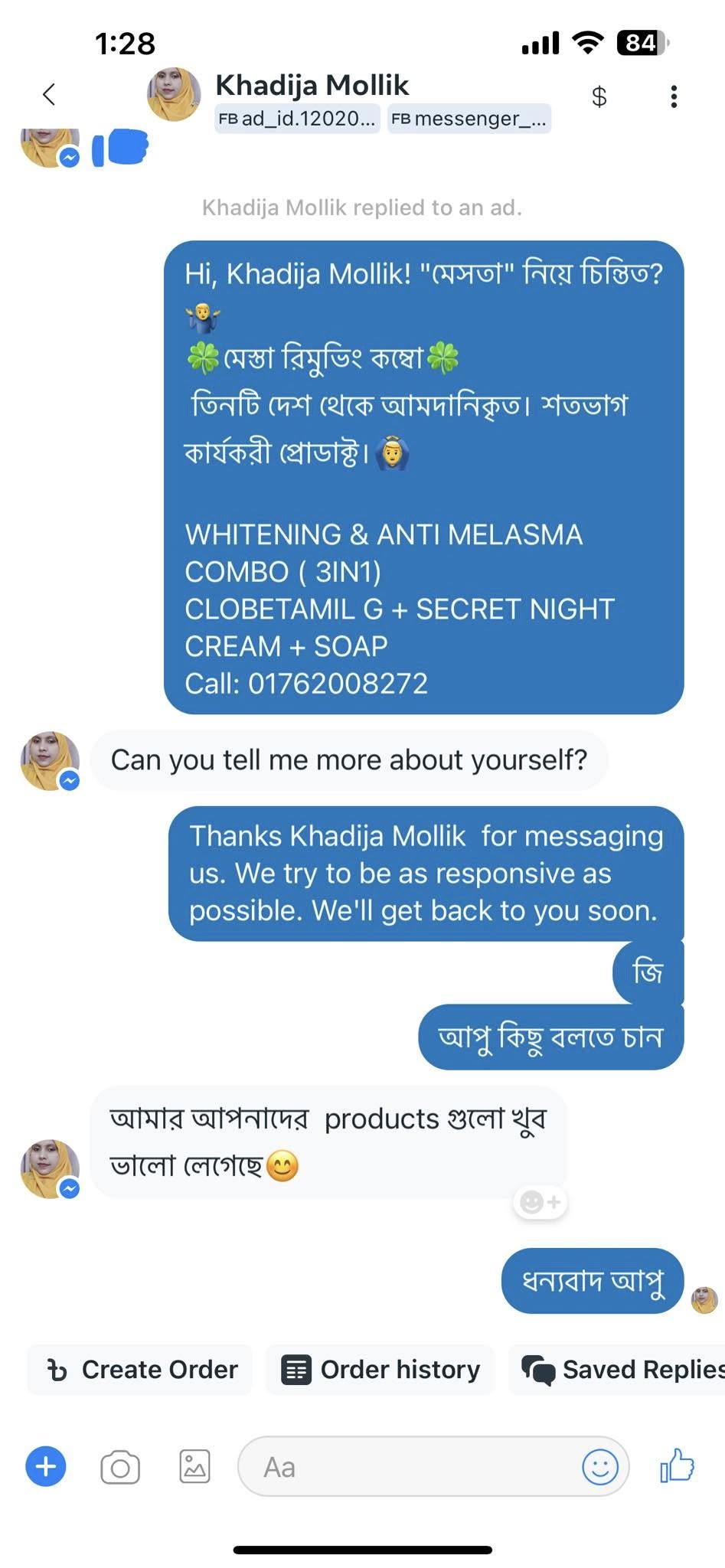Open the camera to take a photo
The height and width of the screenshot is (1568, 725).
click(x=120, y=1468)
